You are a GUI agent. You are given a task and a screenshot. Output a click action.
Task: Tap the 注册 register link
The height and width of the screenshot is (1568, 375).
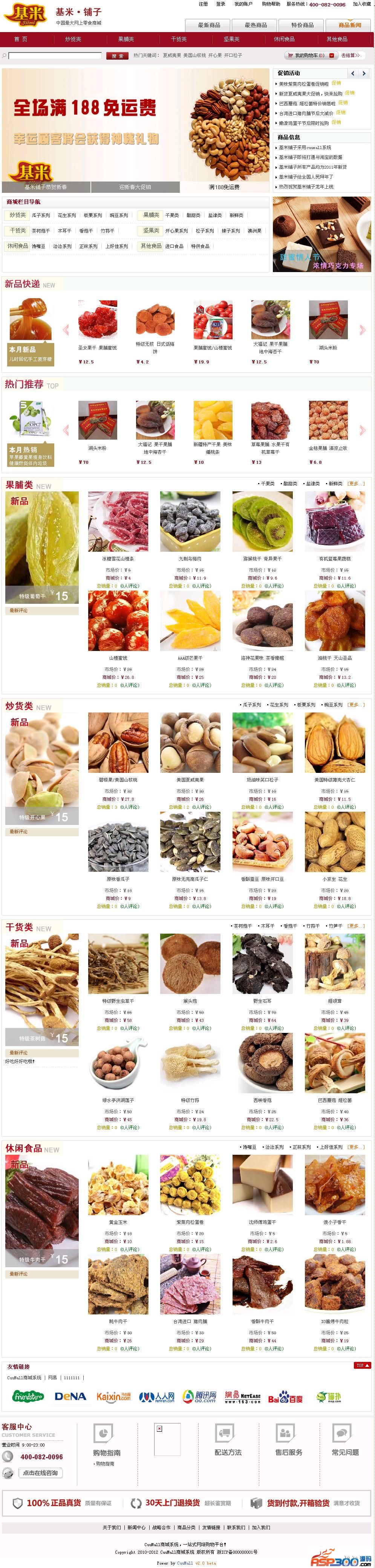[203, 4]
